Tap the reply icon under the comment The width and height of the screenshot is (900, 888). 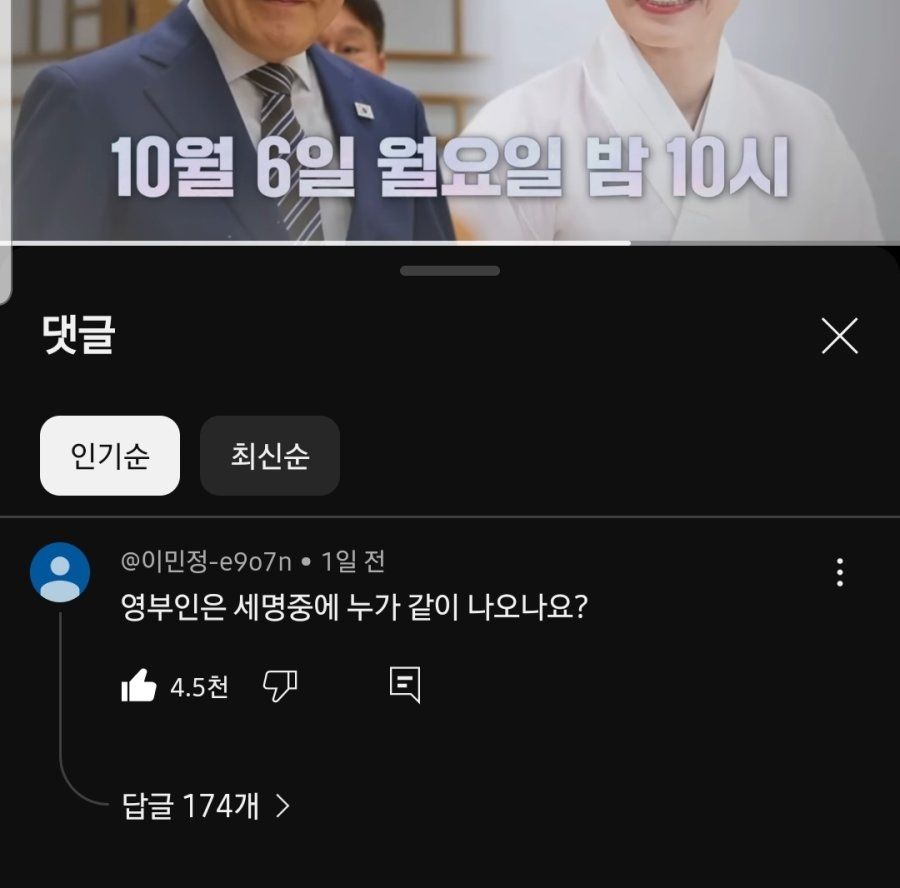tap(404, 685)
